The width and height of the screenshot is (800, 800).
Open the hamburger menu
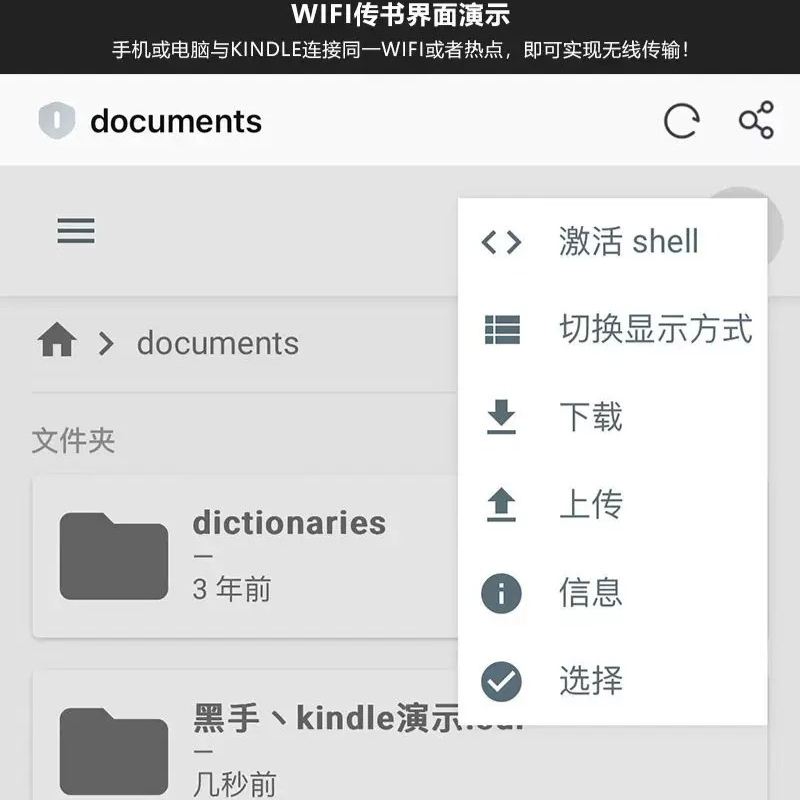tap(76, 231)
